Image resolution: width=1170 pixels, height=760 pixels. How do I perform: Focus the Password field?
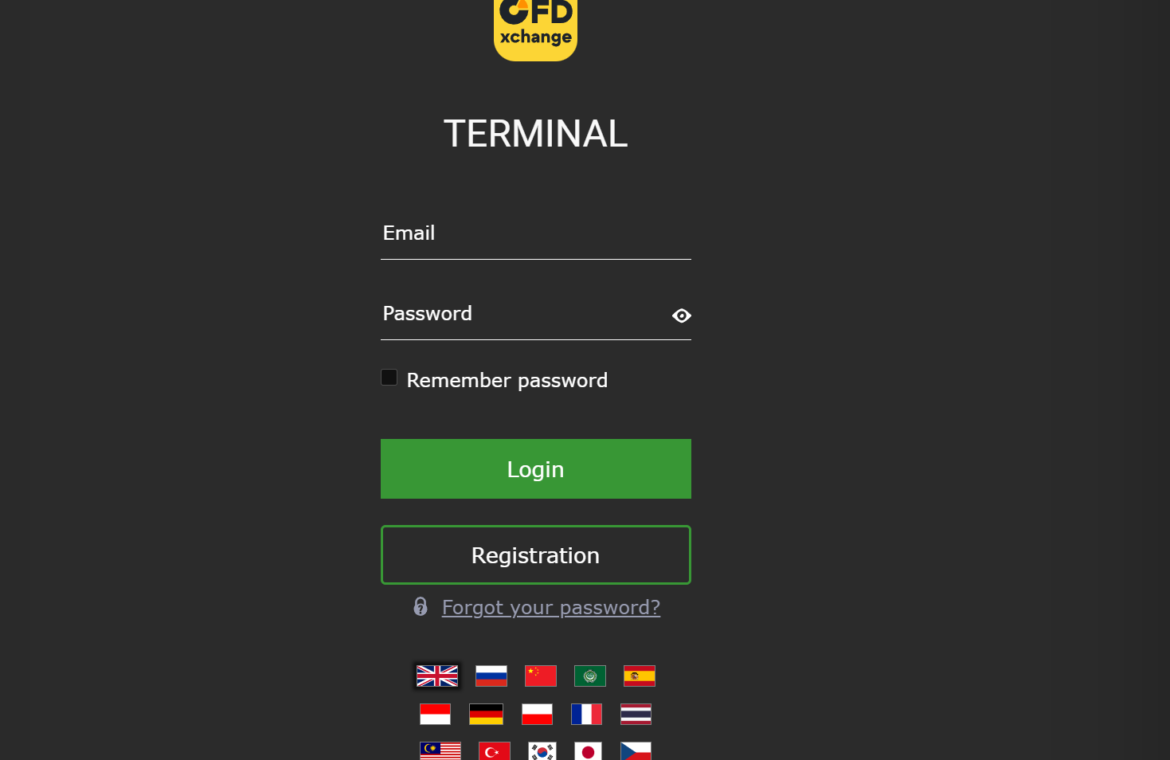[x=520, y=314]
